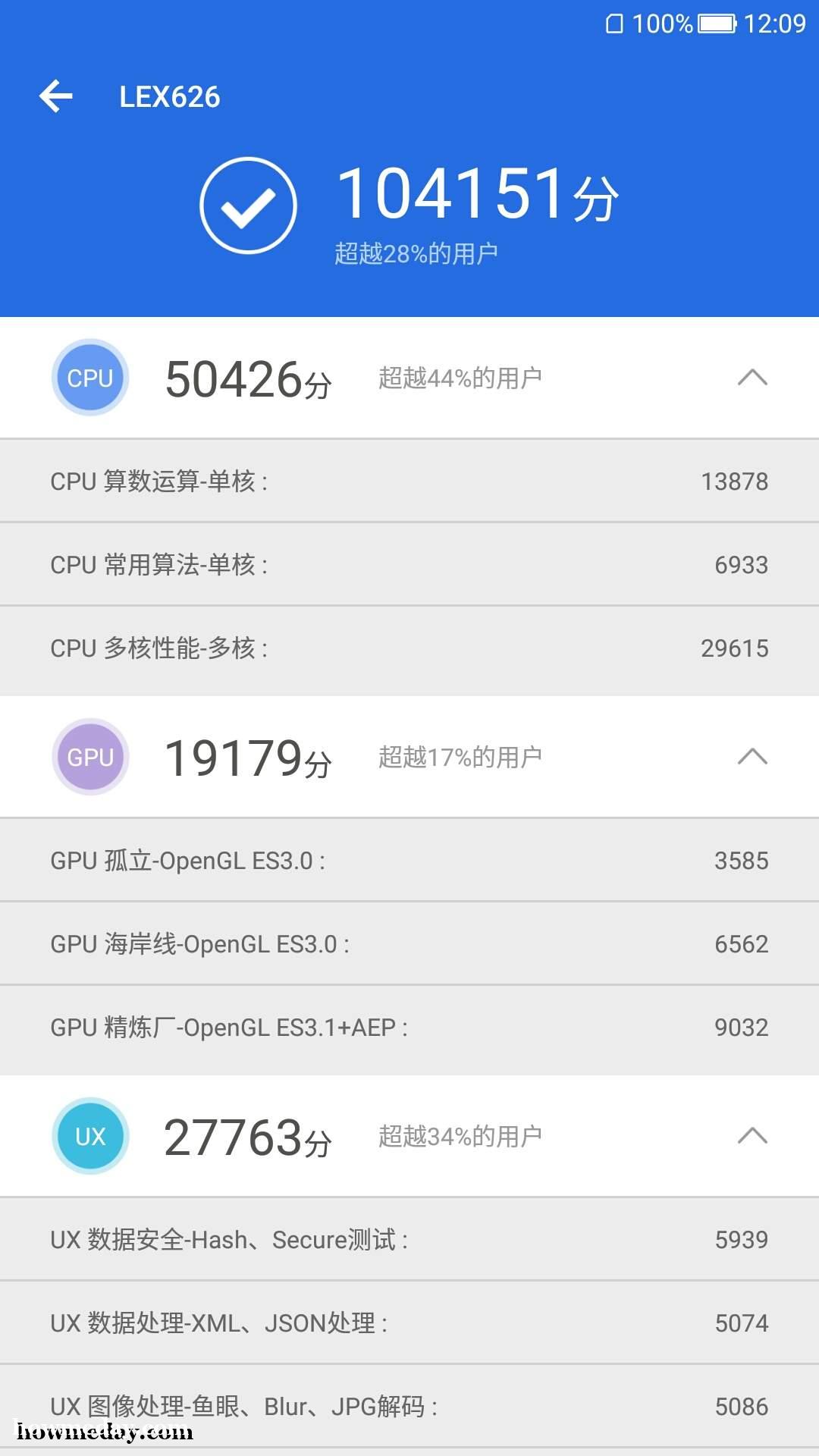
Task: Collapse the GPU score section
Action: tap(752, 756)
